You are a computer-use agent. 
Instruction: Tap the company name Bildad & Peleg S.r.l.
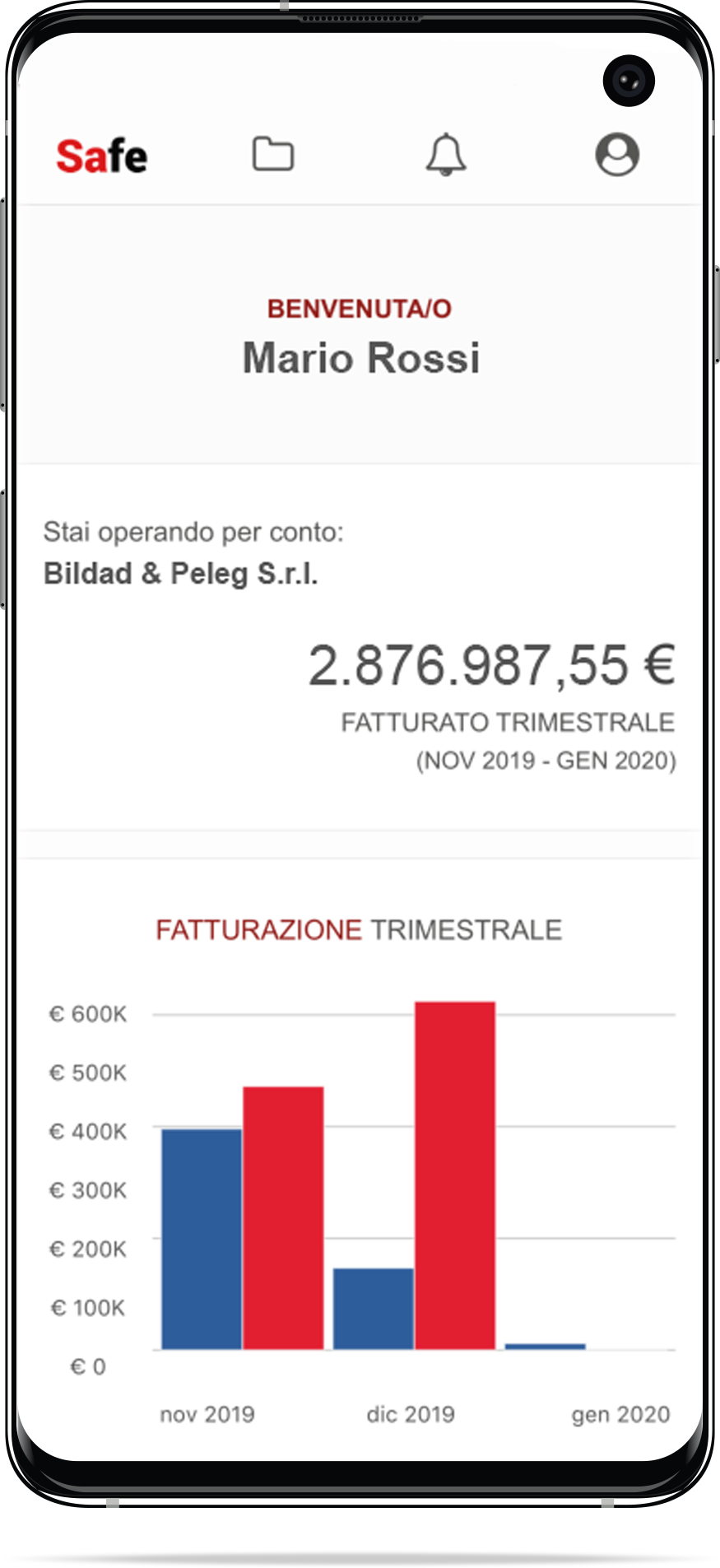point(183,574)
